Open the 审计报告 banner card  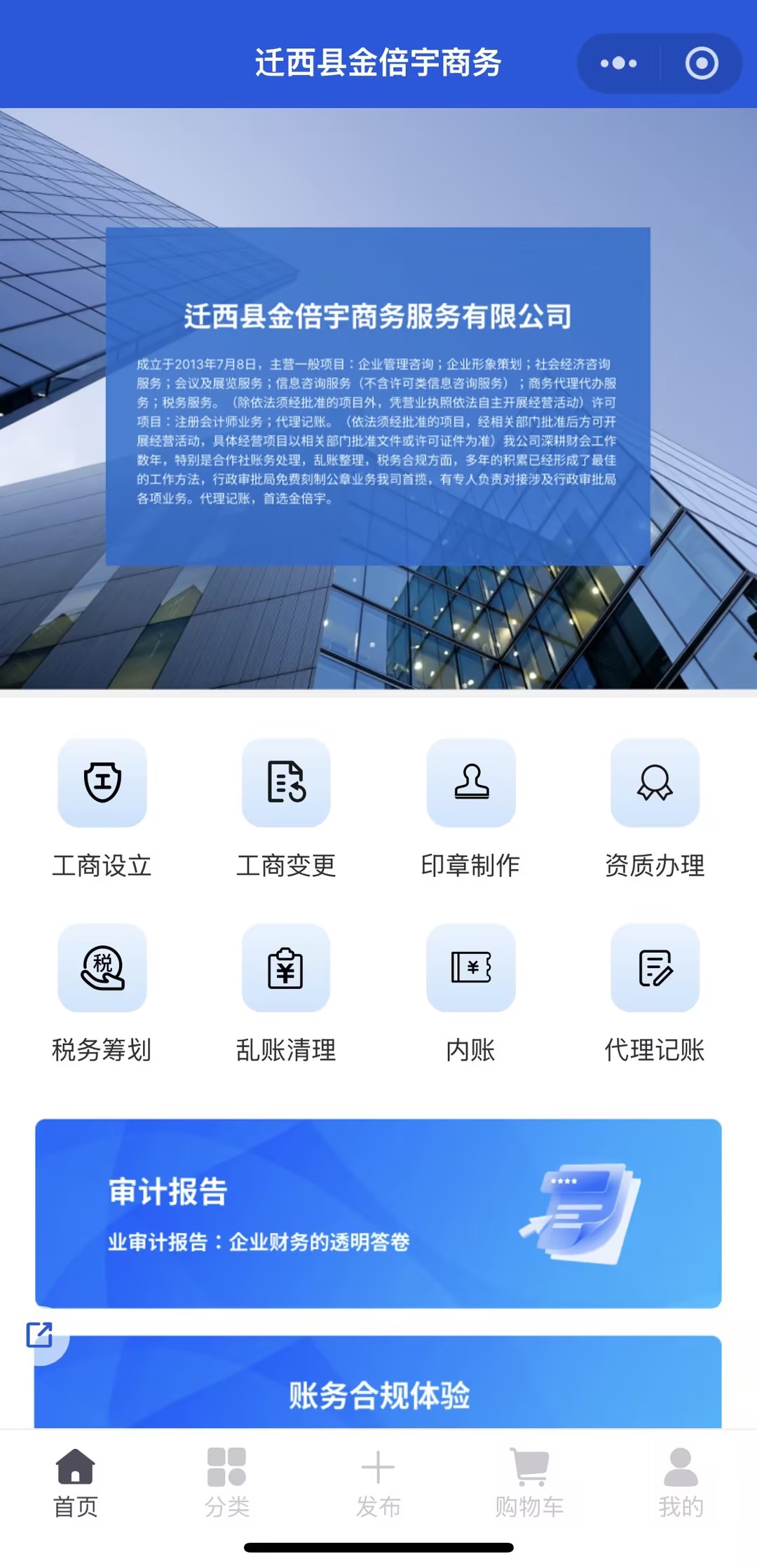coord(378,1213)
